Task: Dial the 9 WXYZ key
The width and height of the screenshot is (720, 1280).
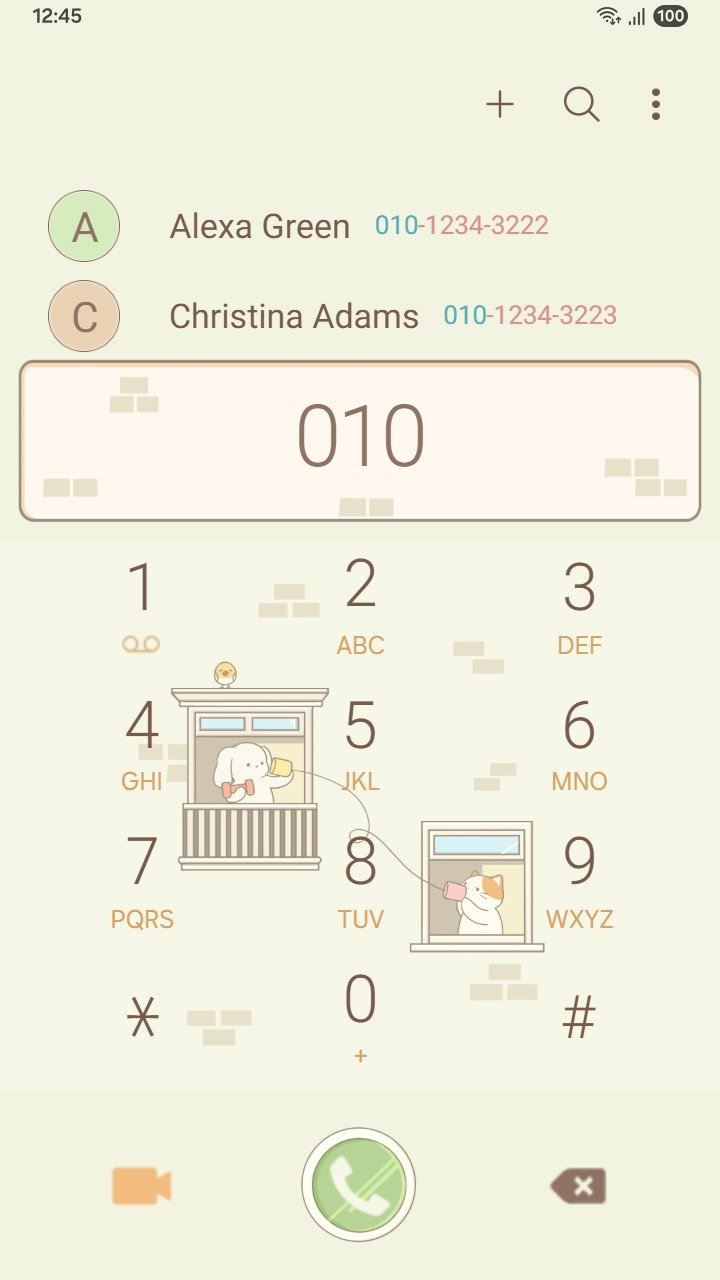Action: pos(579,880)
